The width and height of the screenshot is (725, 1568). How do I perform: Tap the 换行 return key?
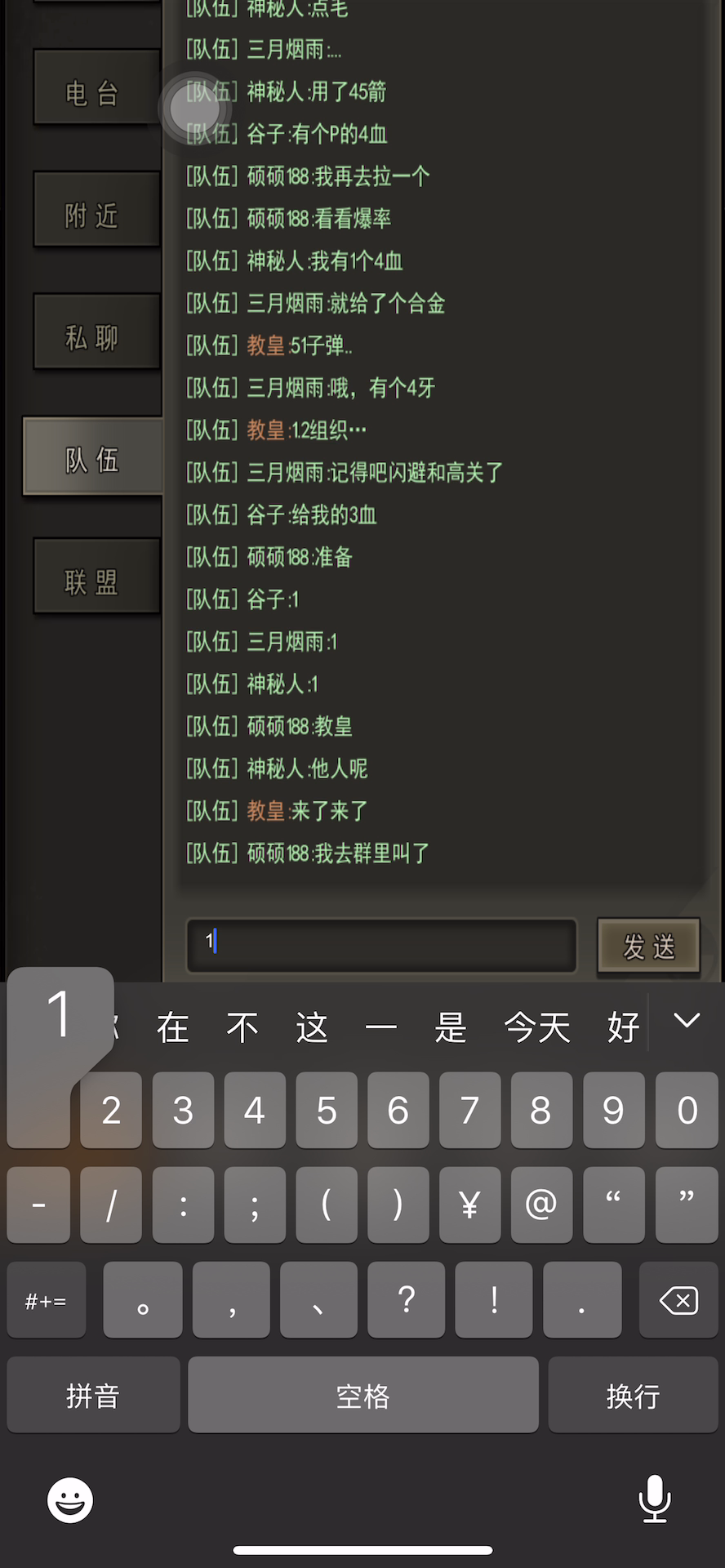pos(633,1395)
